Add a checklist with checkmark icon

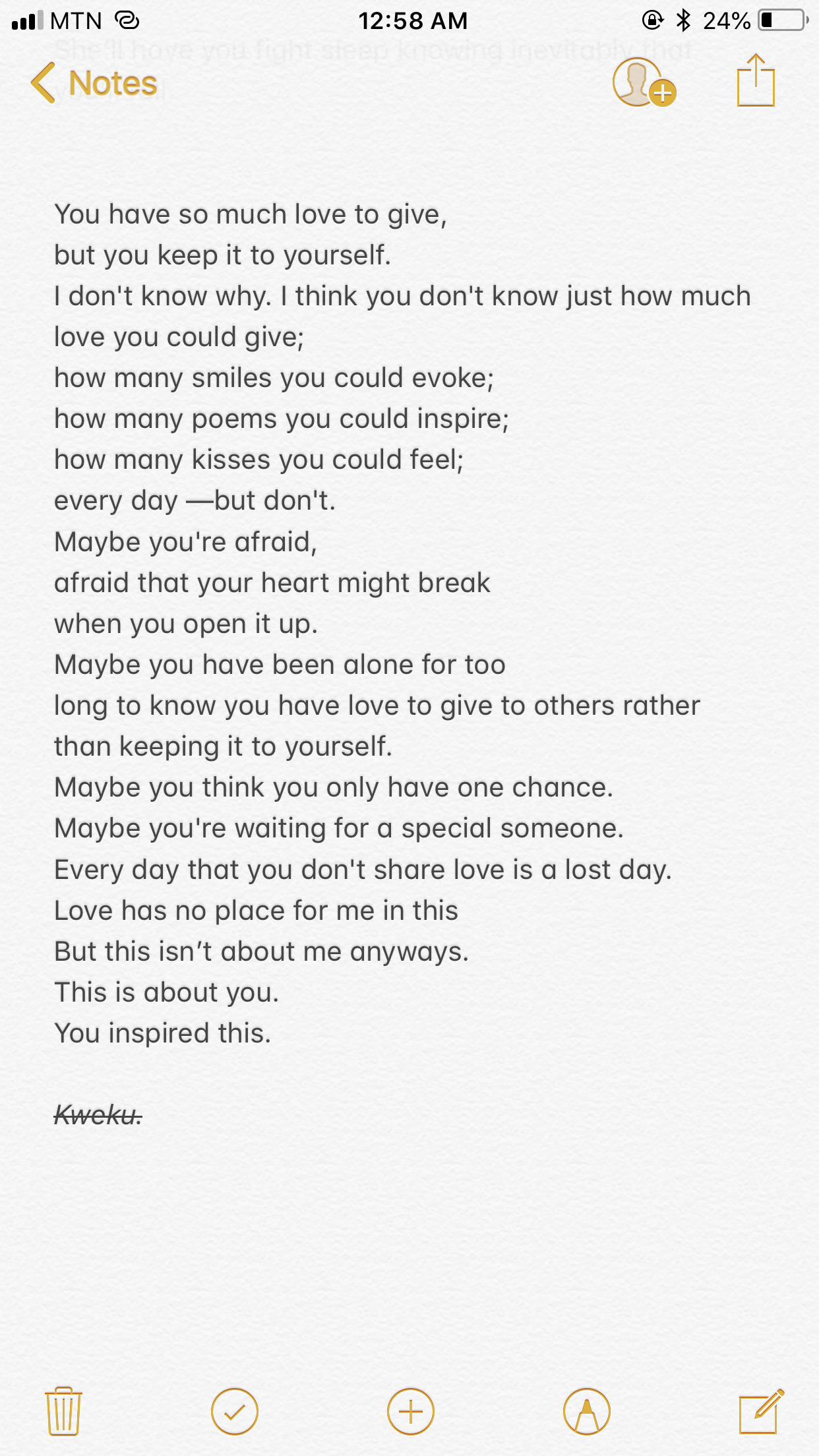(234, 1411)
